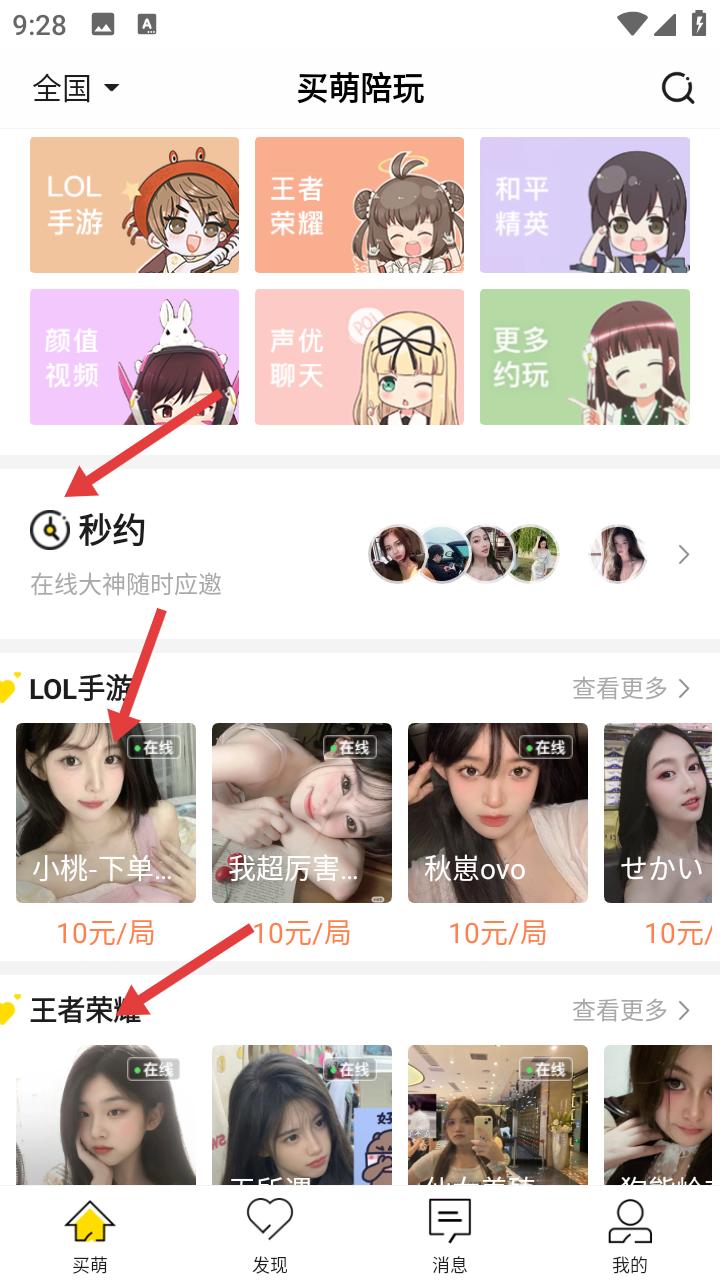
Task: Open 小桃-下单 player card
Action: tap(106, 813)
